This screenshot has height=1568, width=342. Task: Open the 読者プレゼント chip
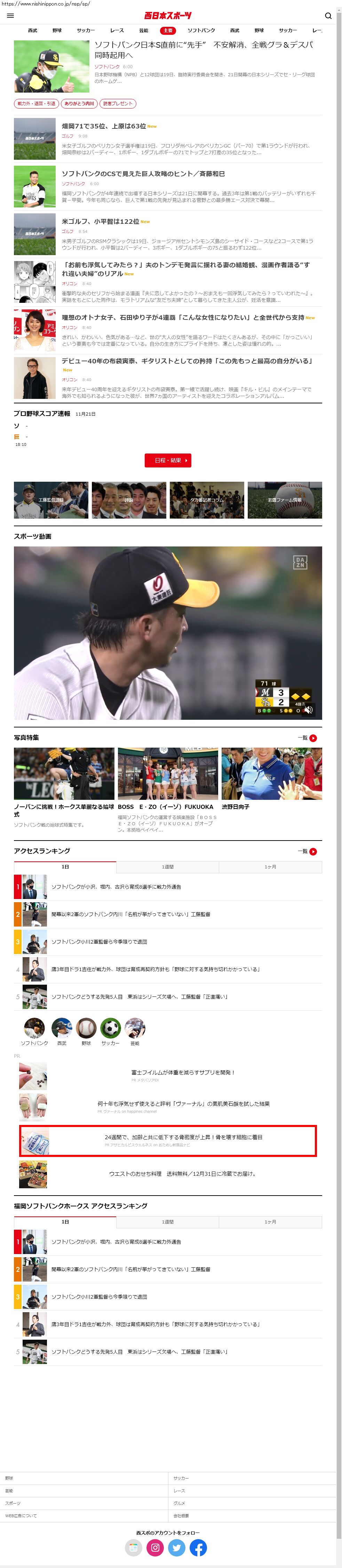tap(118, 103)
